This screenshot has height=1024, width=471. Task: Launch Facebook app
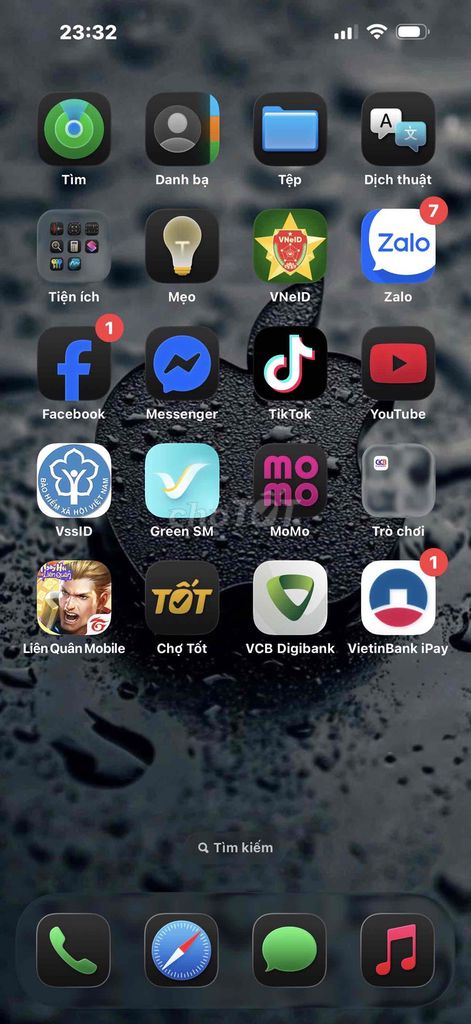[x=74, y=363]
